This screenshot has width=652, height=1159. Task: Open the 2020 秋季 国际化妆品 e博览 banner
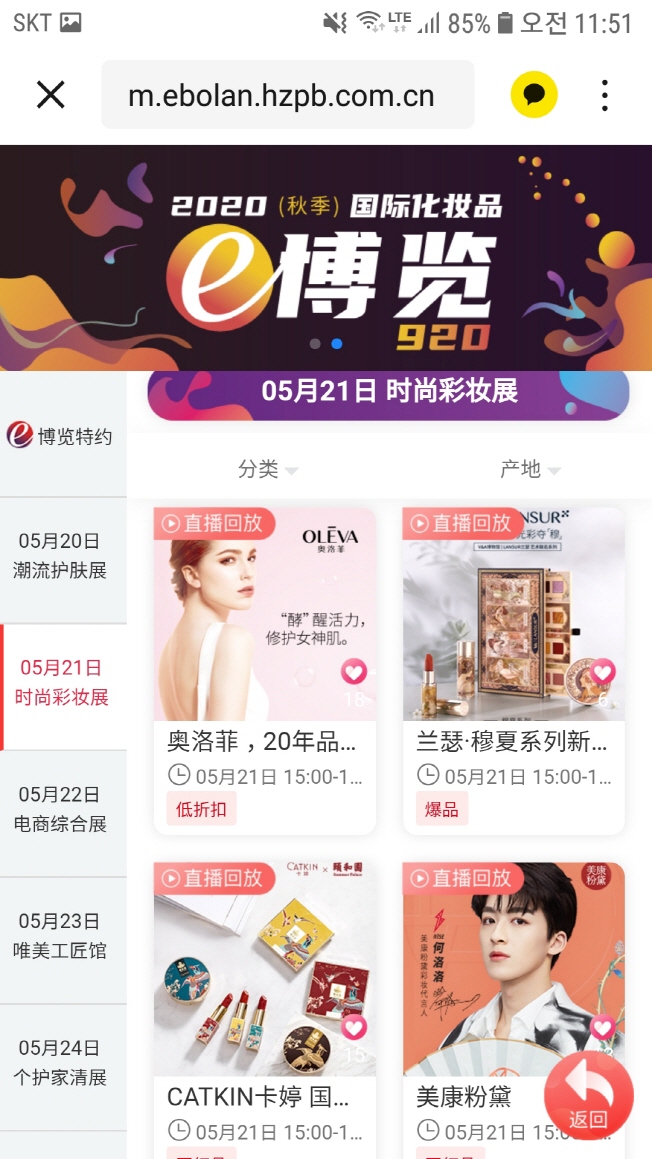coord(326,258)
